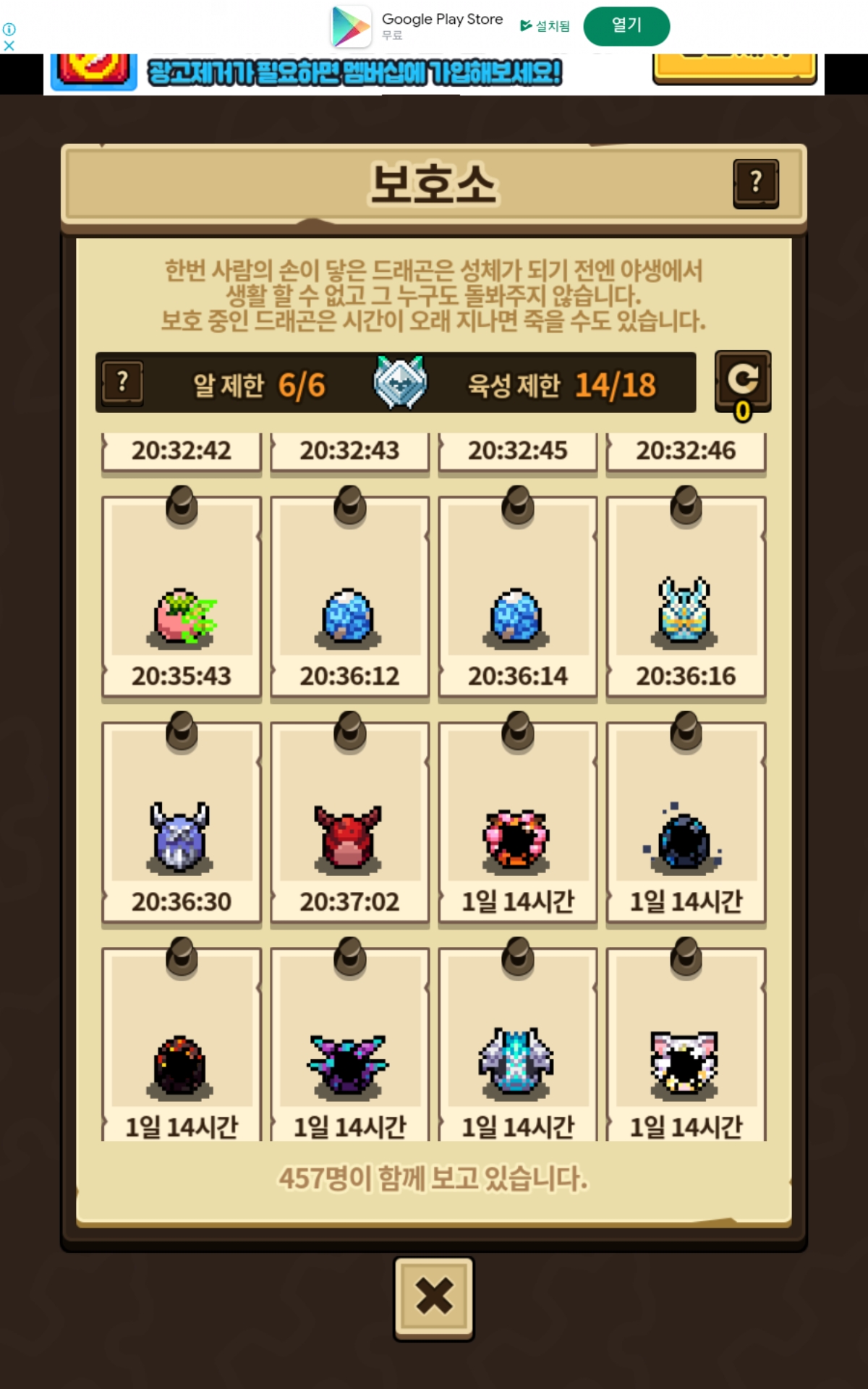Pick the horned egg card timed 20:36:16

tap(686, 597)
